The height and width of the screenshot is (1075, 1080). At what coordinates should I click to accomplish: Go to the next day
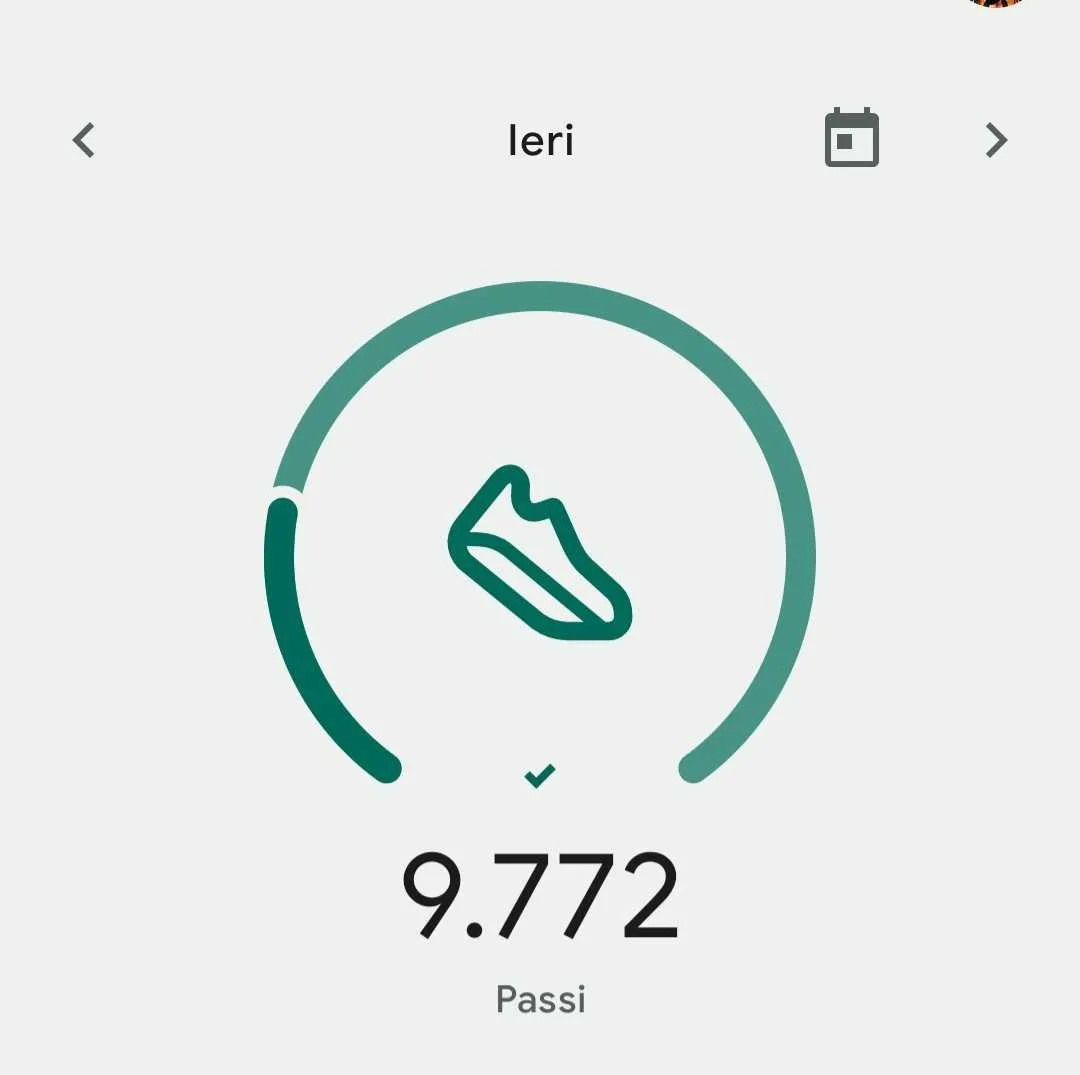pos(996,140)
